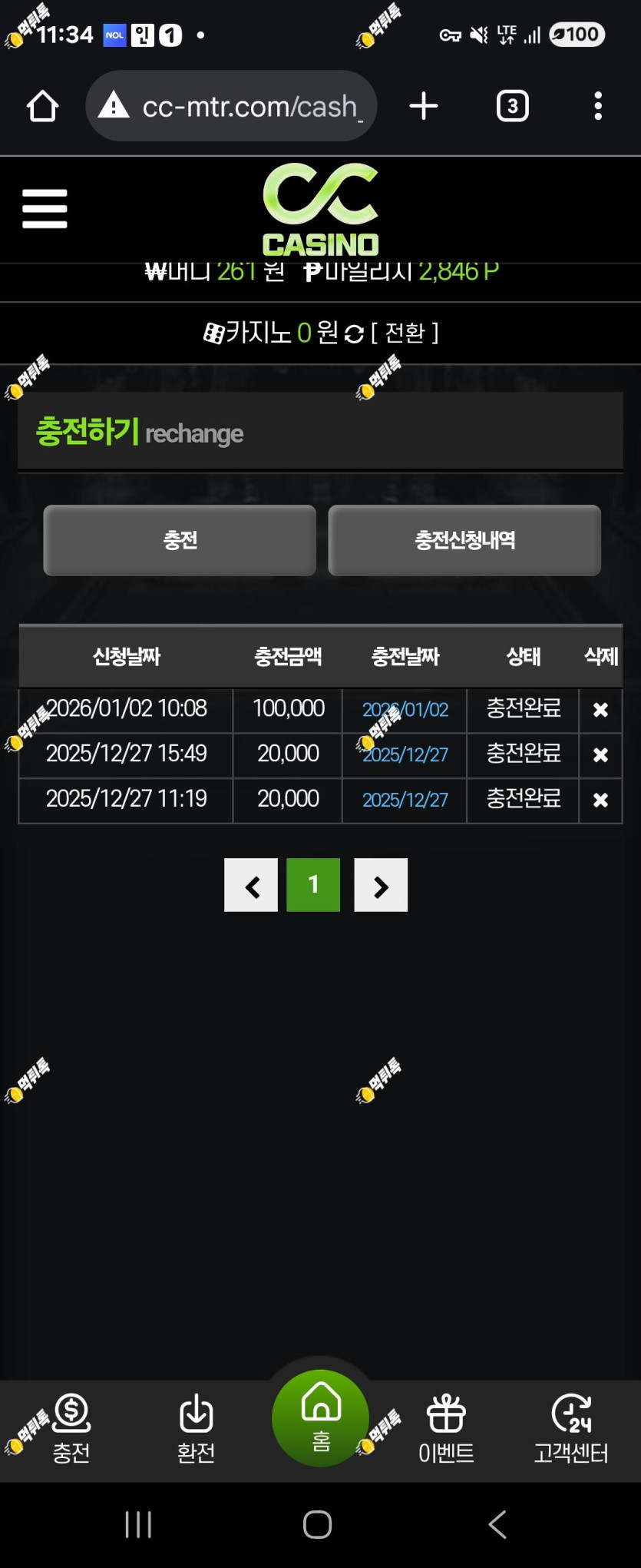Go to the next page of results
The width and height of the screenshot is (641, 1568).
(x=381, y=886)
